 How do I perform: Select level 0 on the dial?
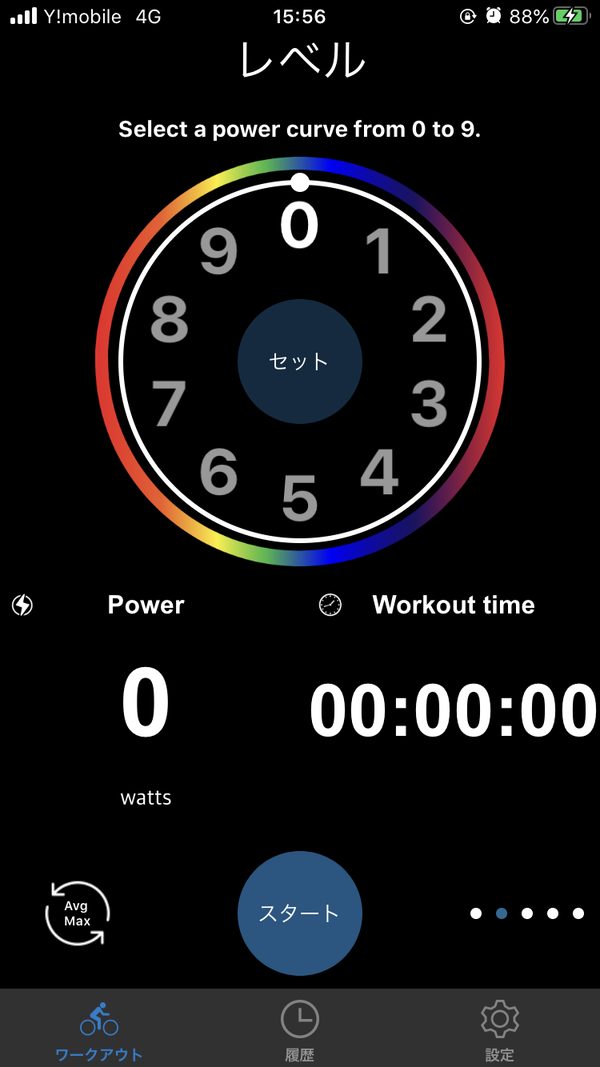299,226
